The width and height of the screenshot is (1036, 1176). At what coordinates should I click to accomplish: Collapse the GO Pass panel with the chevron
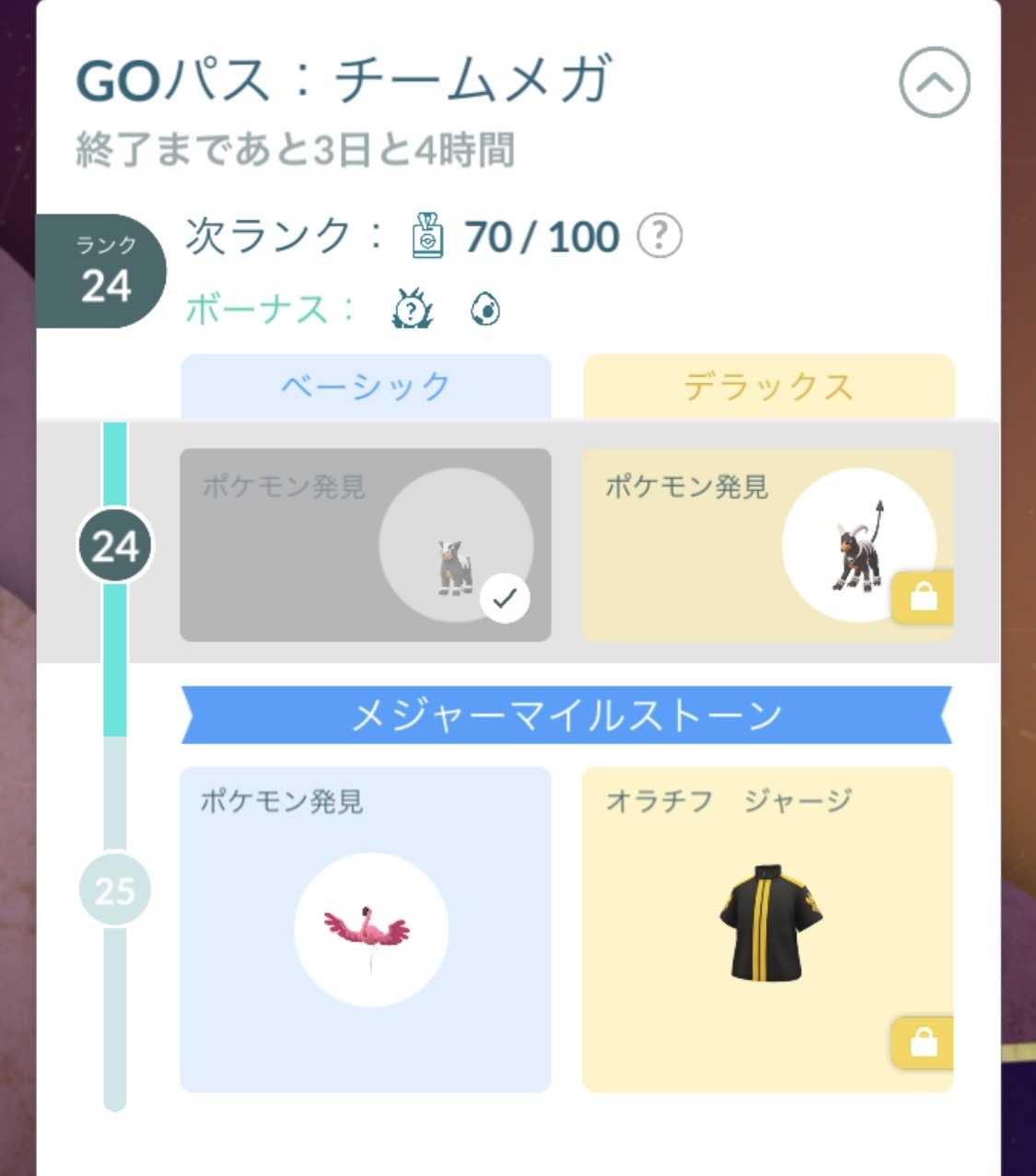click(x=934, y=83)
